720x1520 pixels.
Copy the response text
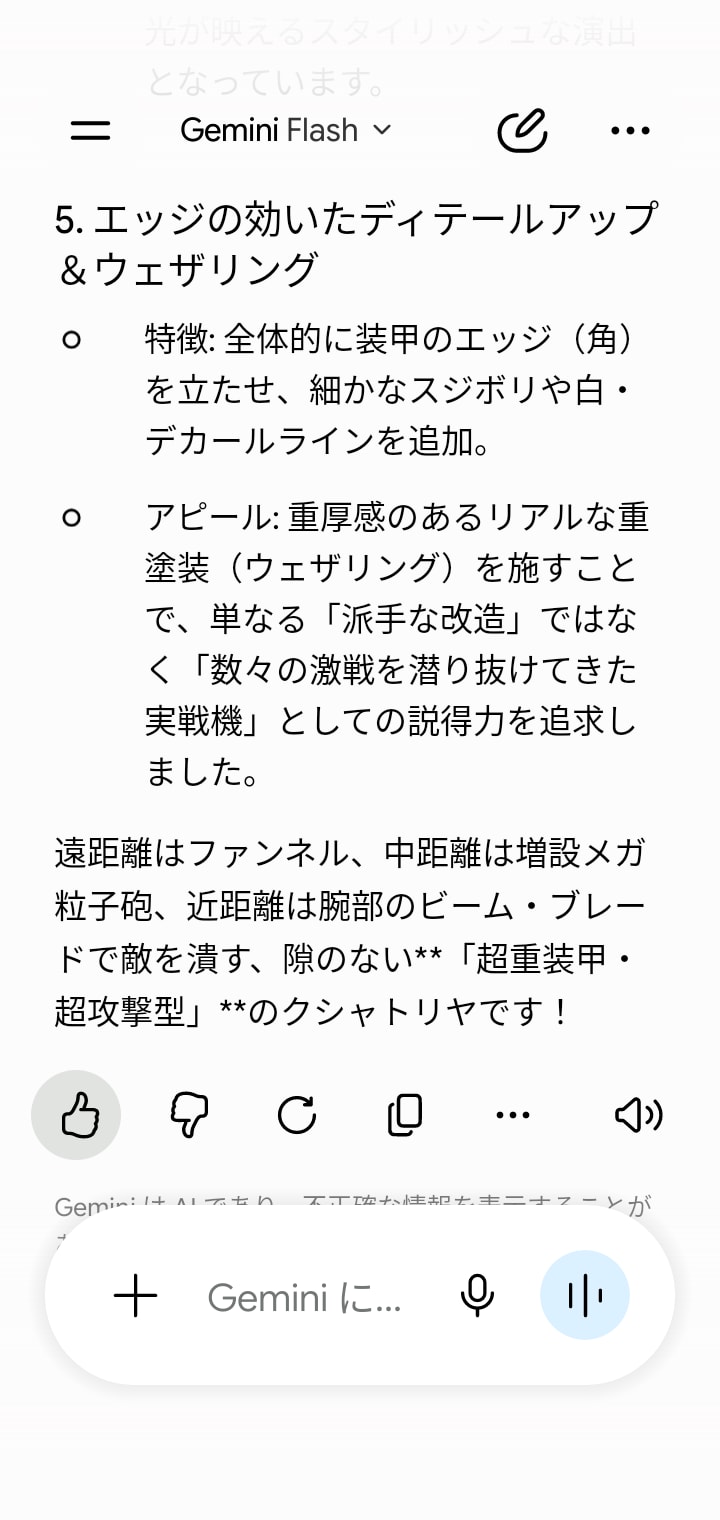point(405,1114)
